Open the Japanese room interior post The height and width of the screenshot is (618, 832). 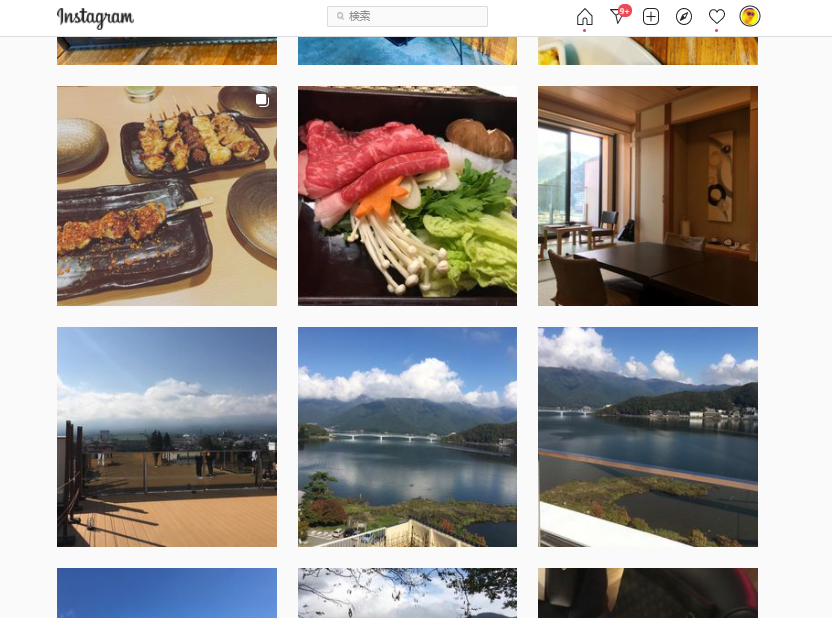[648, 196]
